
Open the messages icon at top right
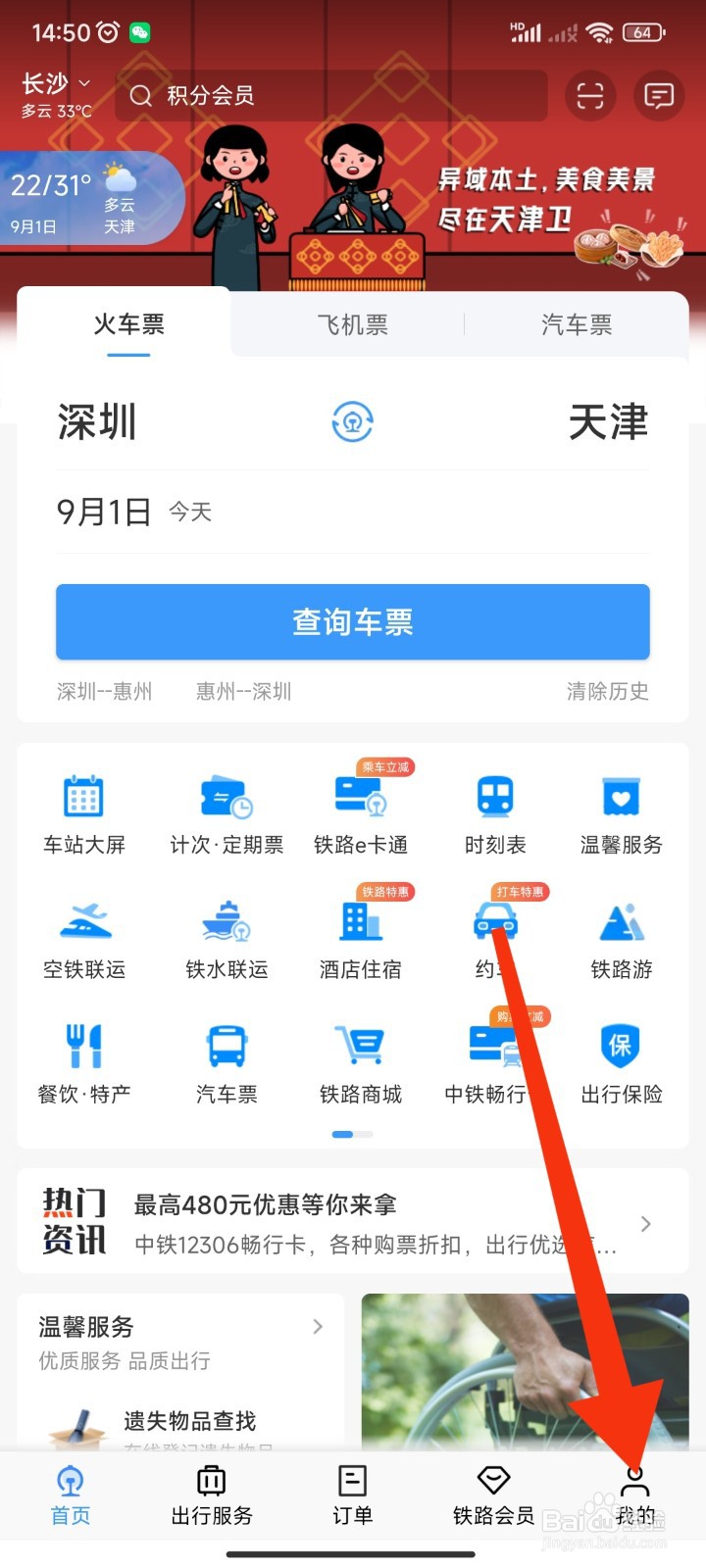[659, 95]
